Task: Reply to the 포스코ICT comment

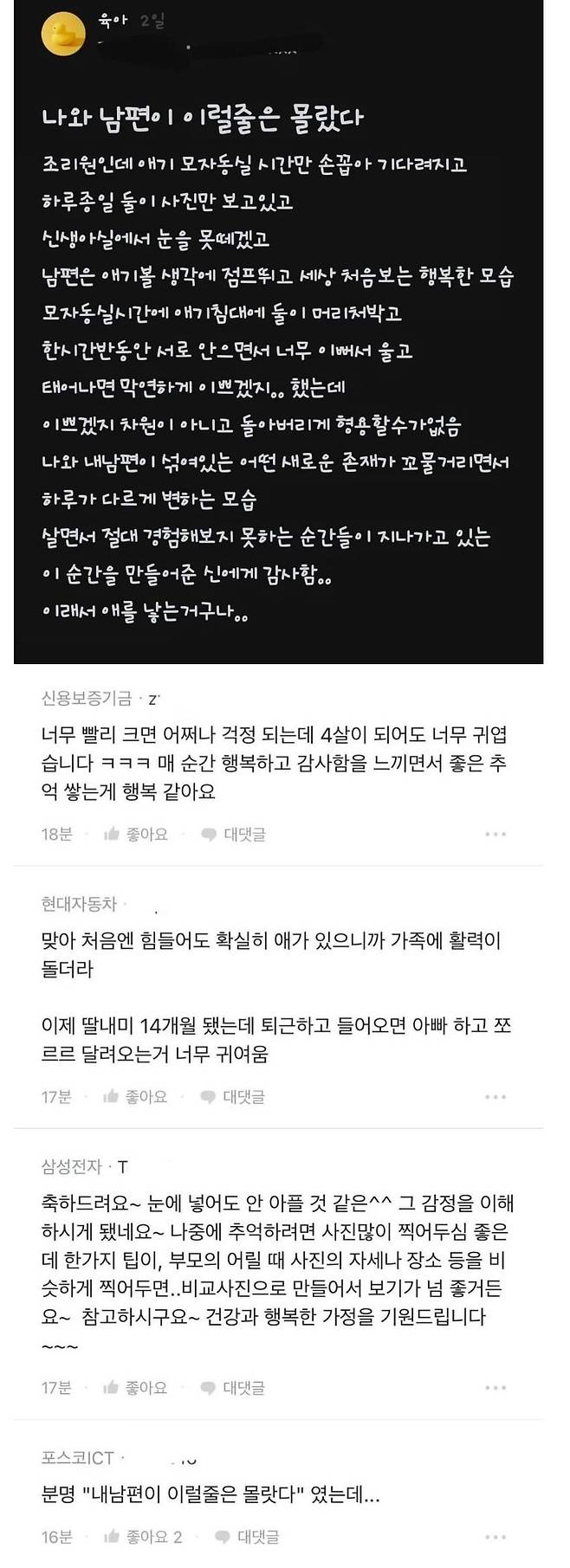Action: (248, 1536)
